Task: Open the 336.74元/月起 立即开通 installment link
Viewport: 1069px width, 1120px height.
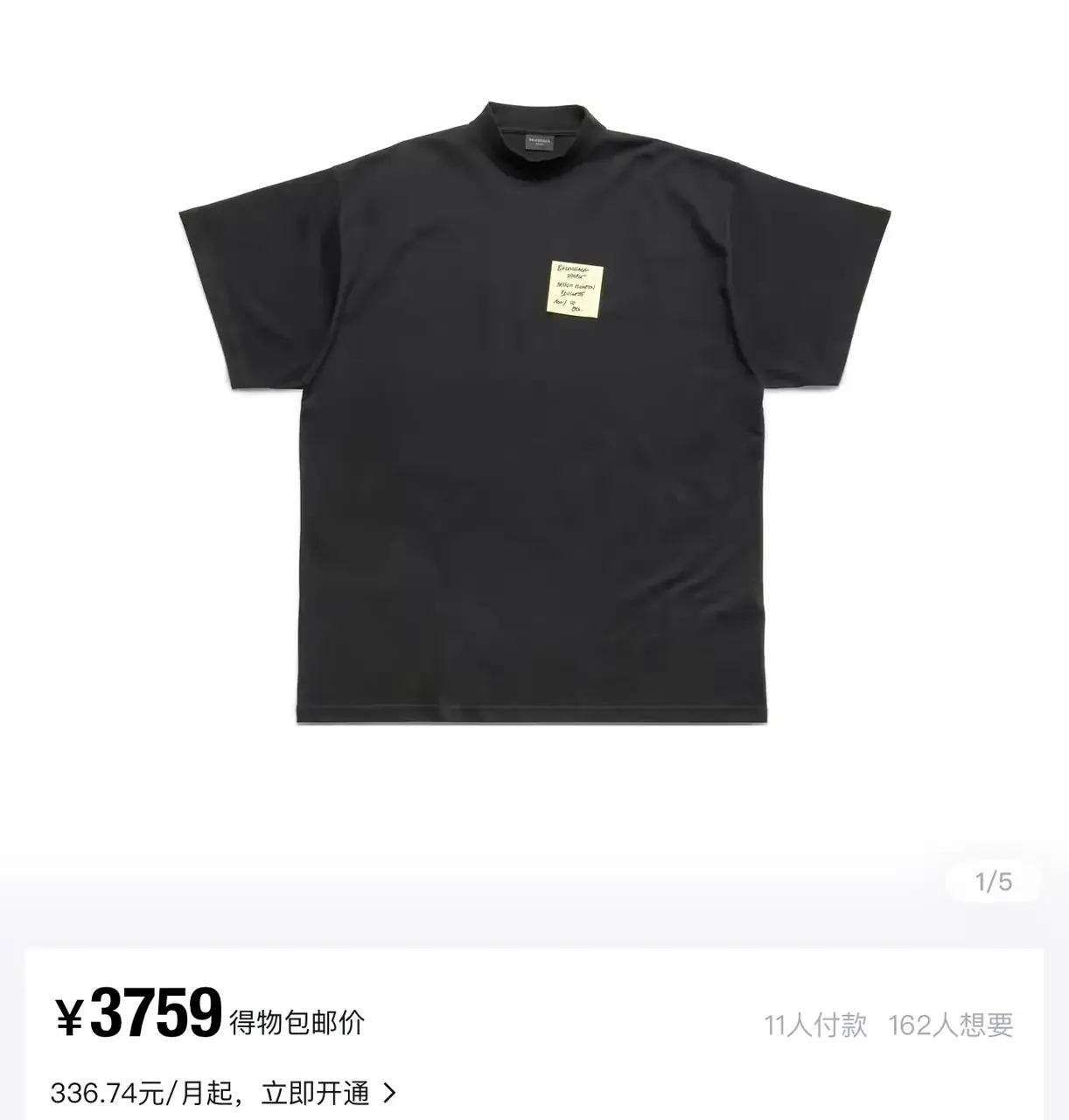Action: (x=224, y=1093)
